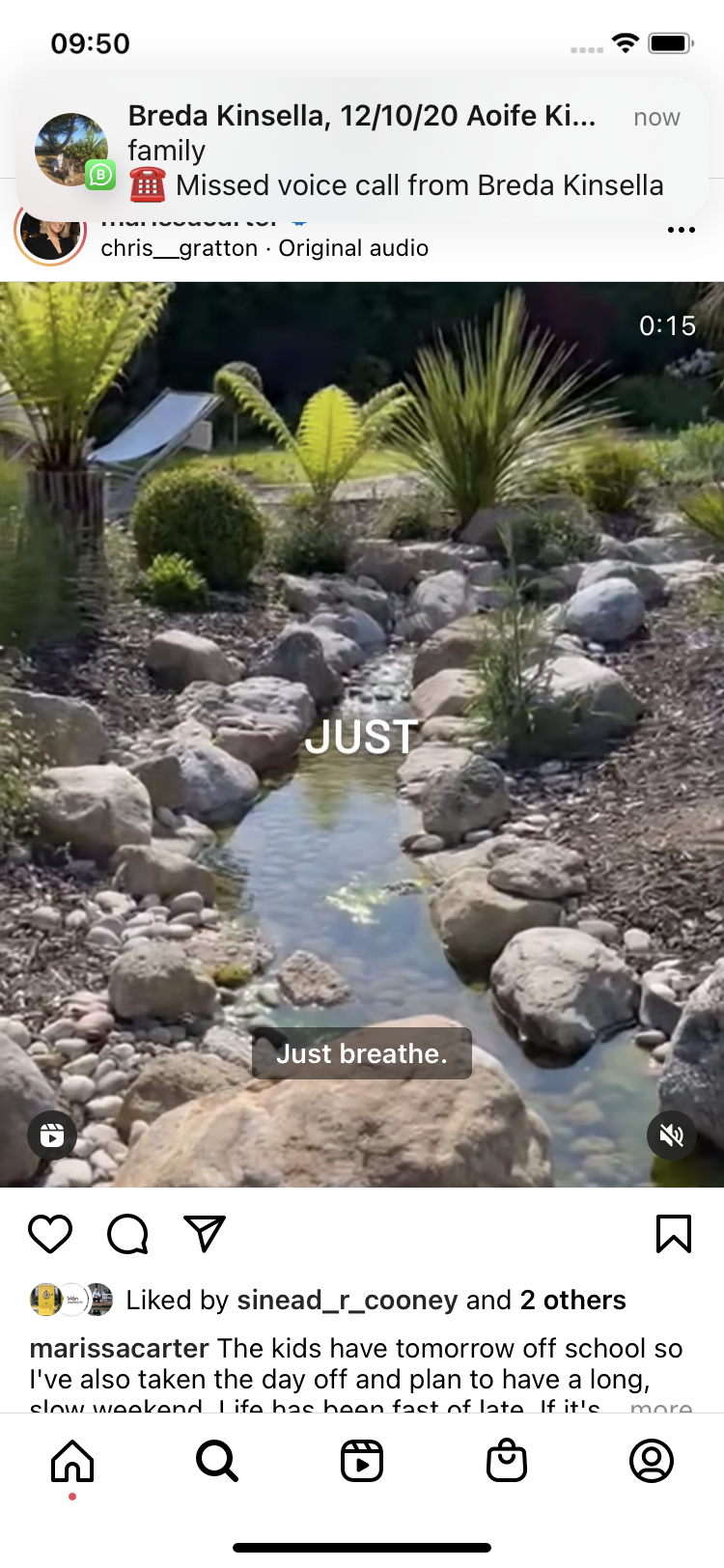Tap the Reels icon on the video

tap(52, 1135)
